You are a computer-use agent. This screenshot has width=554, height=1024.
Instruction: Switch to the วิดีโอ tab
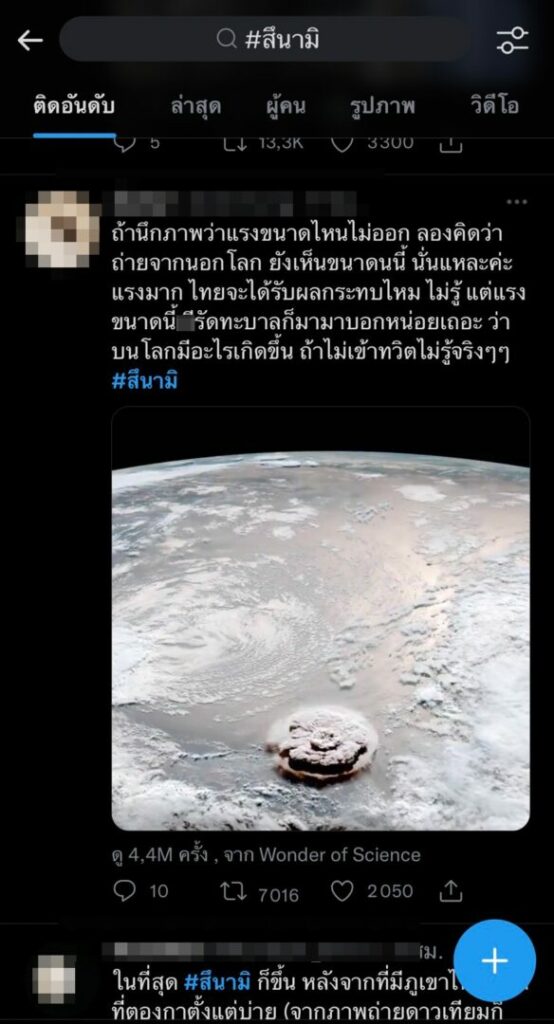(495, 106)
